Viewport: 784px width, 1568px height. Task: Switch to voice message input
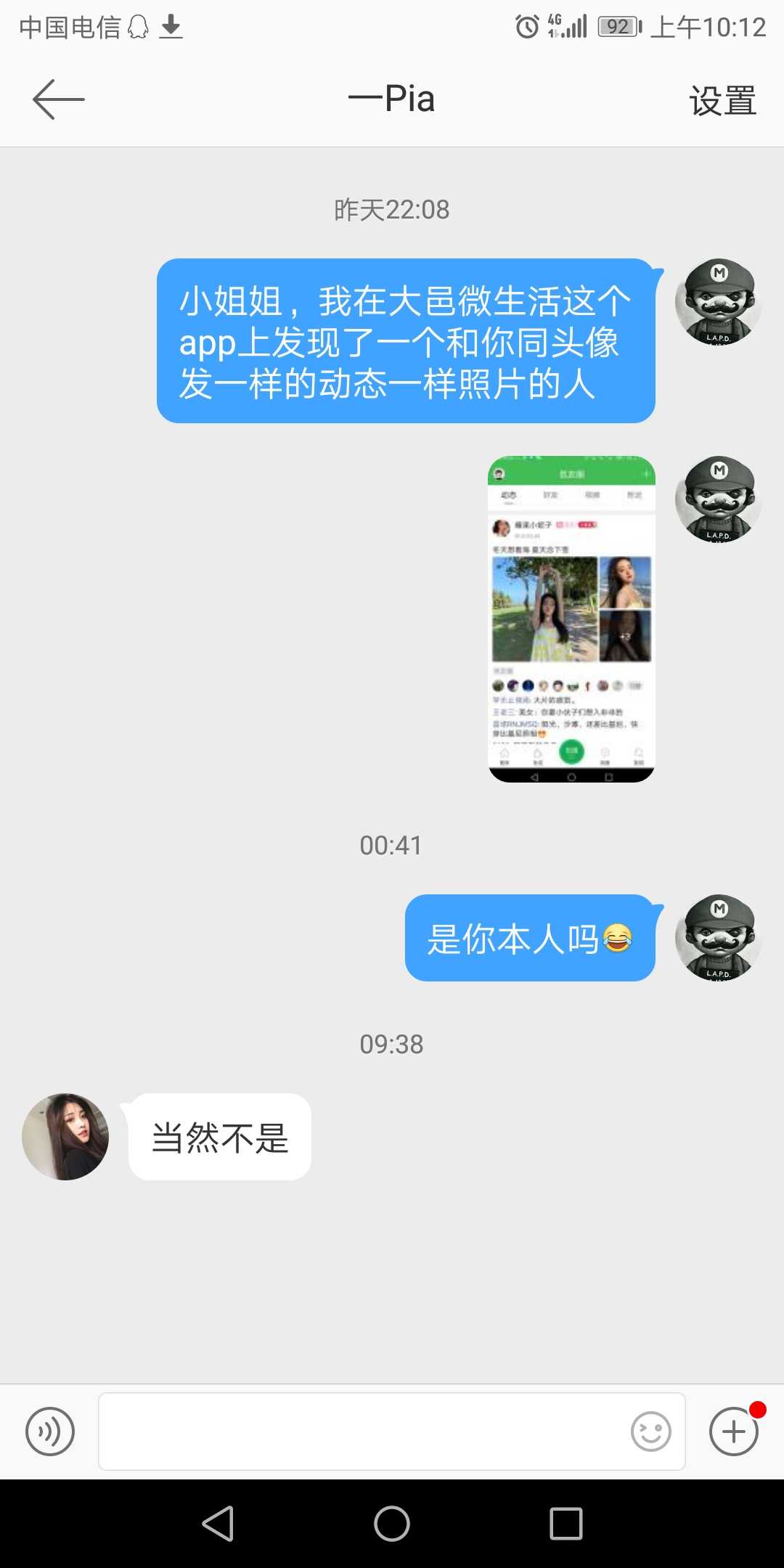(x=50, y=1432)
